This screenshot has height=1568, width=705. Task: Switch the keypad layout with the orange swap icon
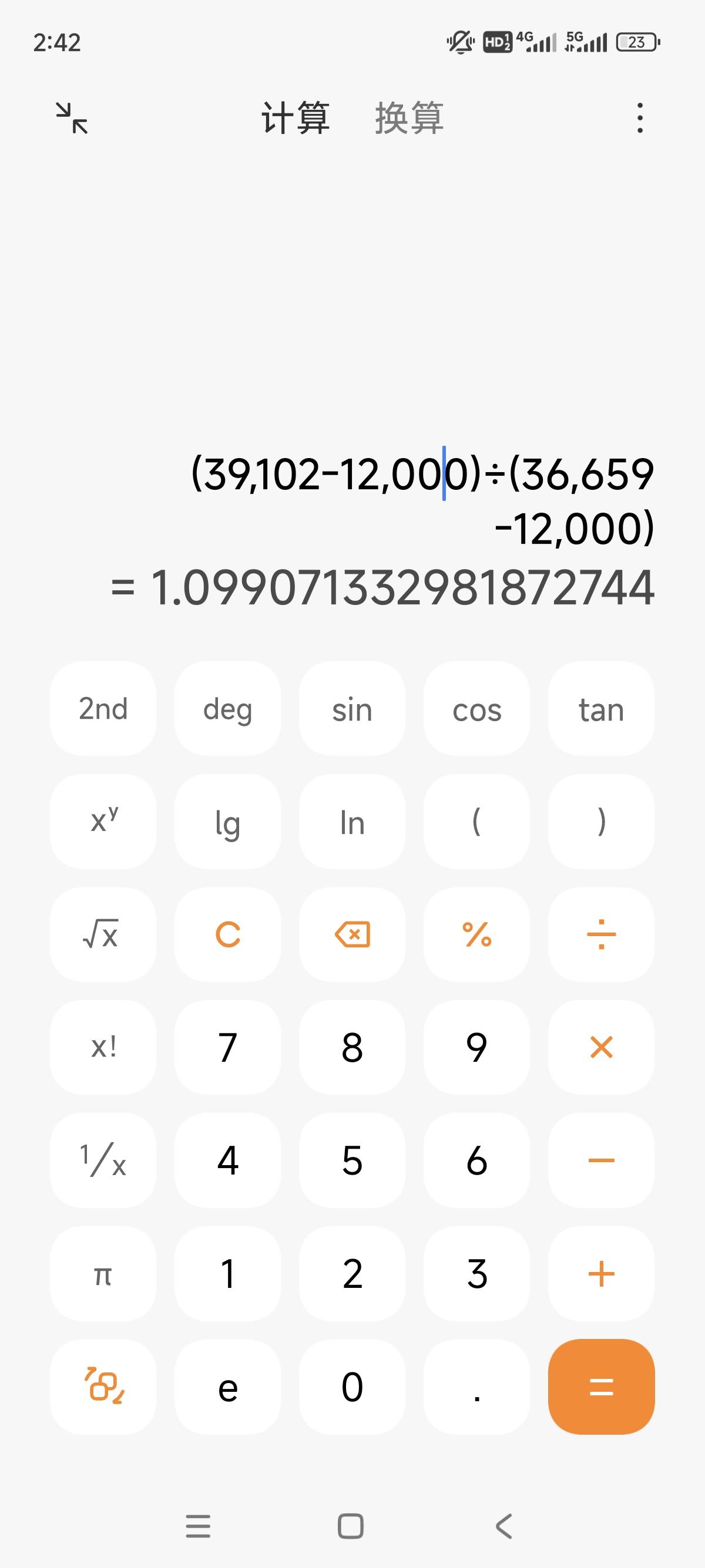pyautogui.click(x=103, y=1387)
